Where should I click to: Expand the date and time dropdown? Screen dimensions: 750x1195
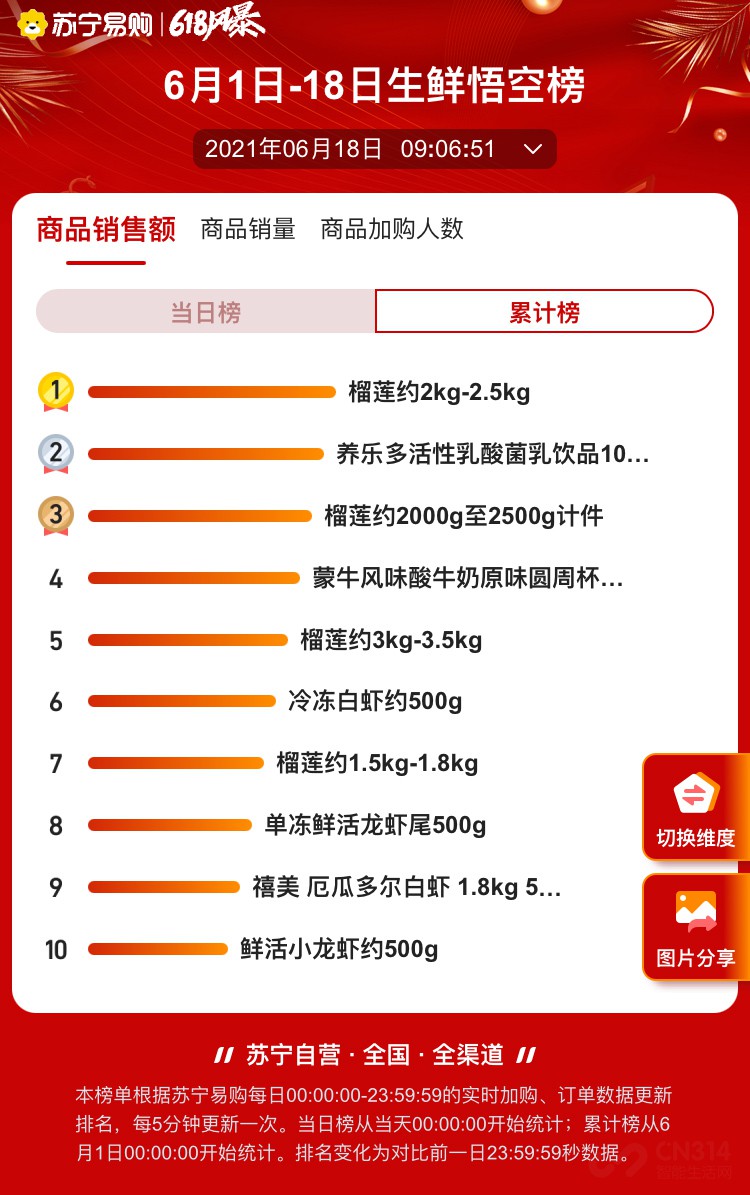coord(532,150)
